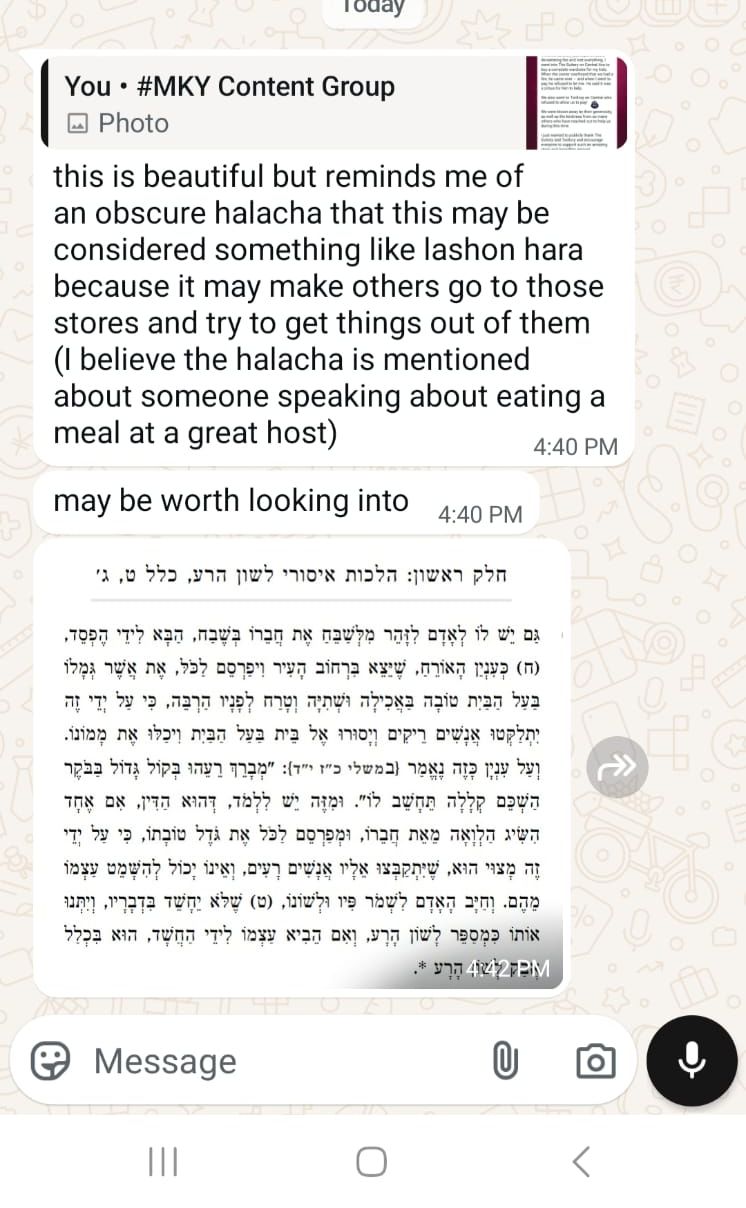Focus the Message text field

tap(285, 1060)
